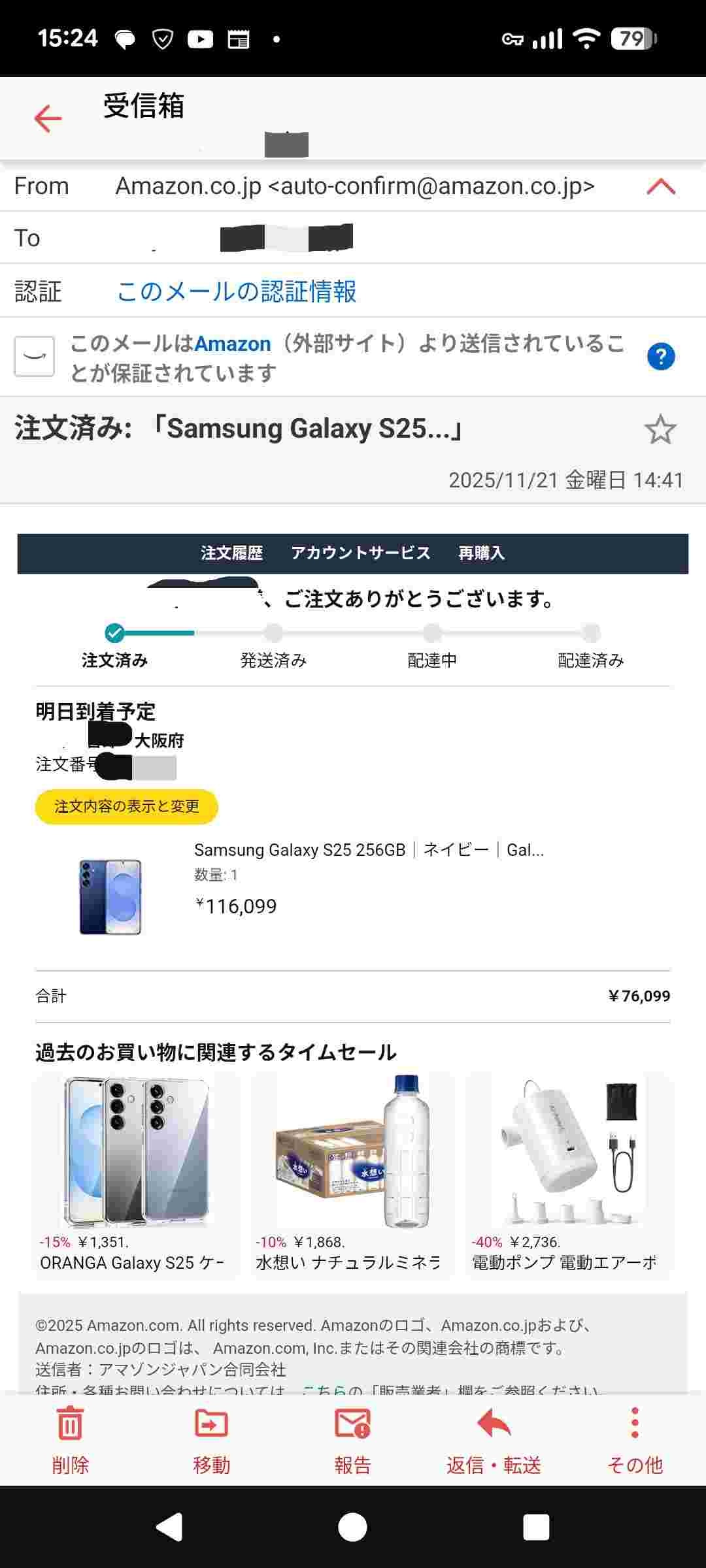Viewport: 706px width, 1568px height.
Task: Tap 再購入 in the Amazon header
Action: (x=481, y=553)
